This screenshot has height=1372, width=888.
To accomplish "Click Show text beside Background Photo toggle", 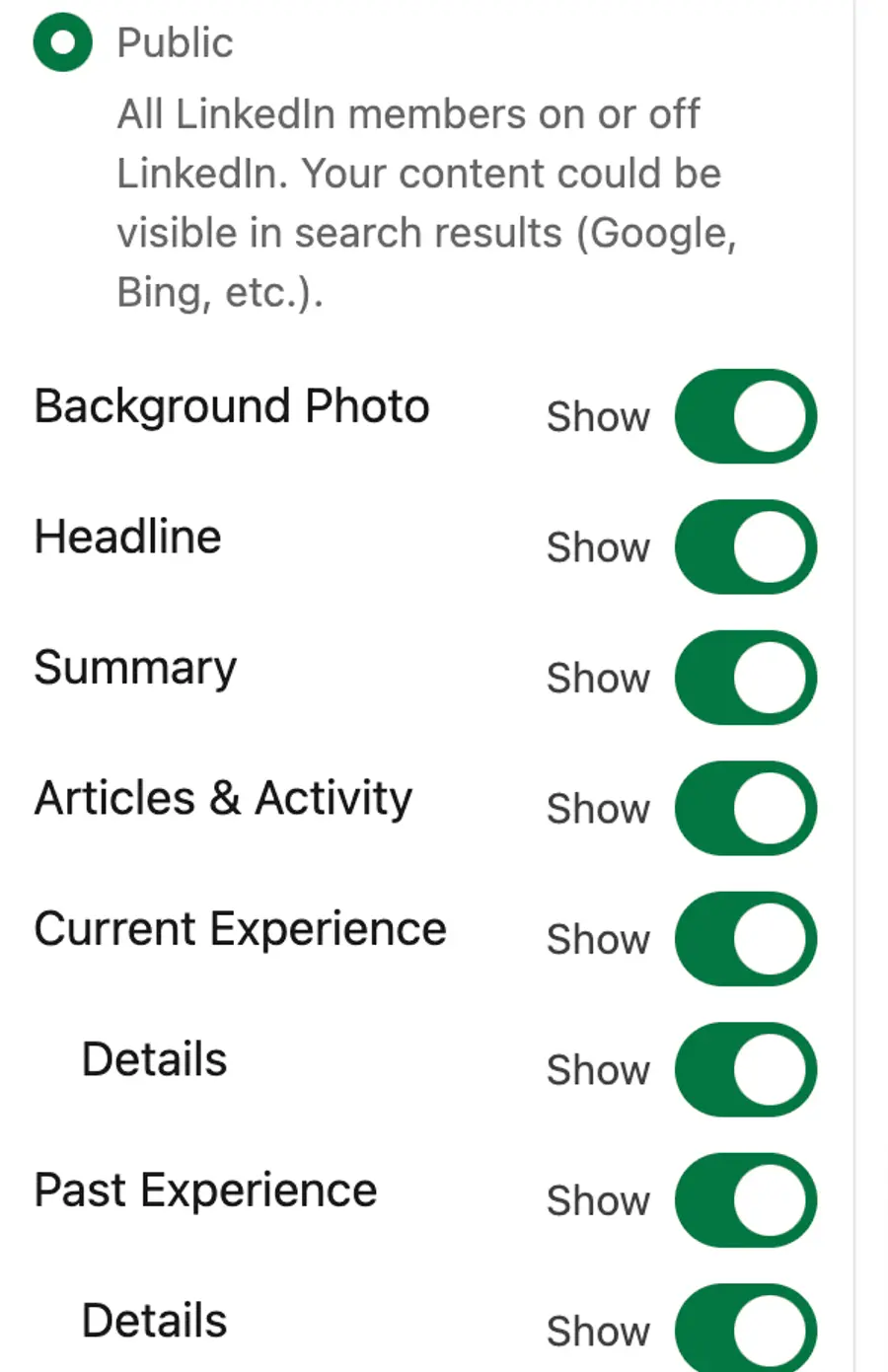I will (598, 416).
